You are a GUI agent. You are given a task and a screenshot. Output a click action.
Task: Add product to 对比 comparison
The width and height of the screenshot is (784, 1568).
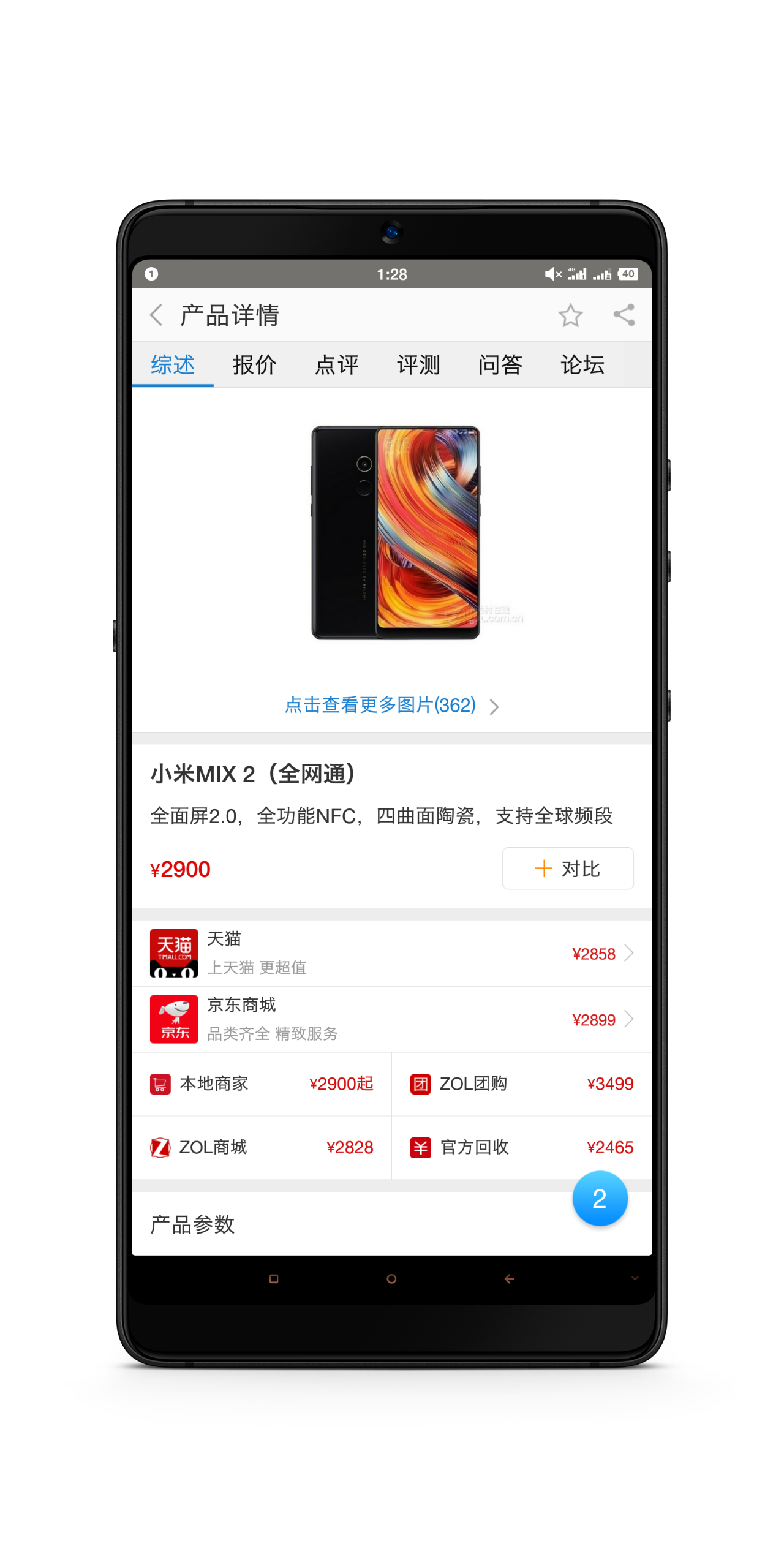click(x=567, y=868)
